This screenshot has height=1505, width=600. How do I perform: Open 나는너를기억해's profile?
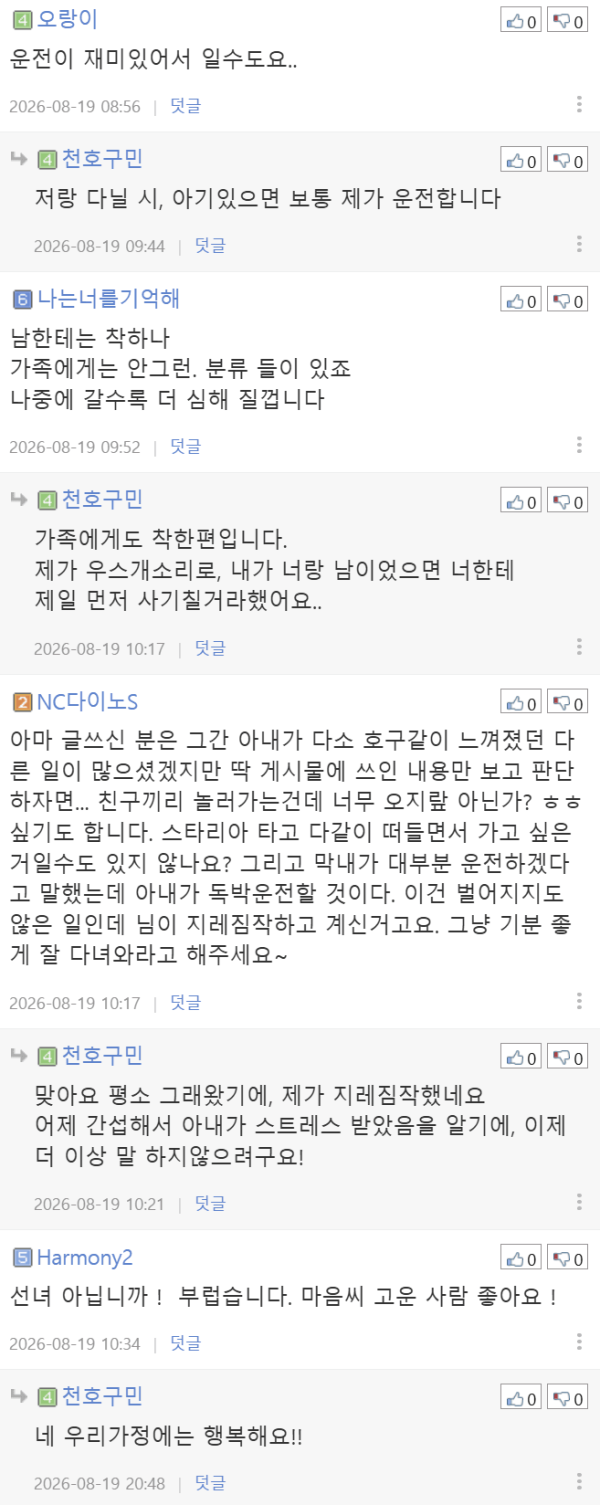click(108, 298)
